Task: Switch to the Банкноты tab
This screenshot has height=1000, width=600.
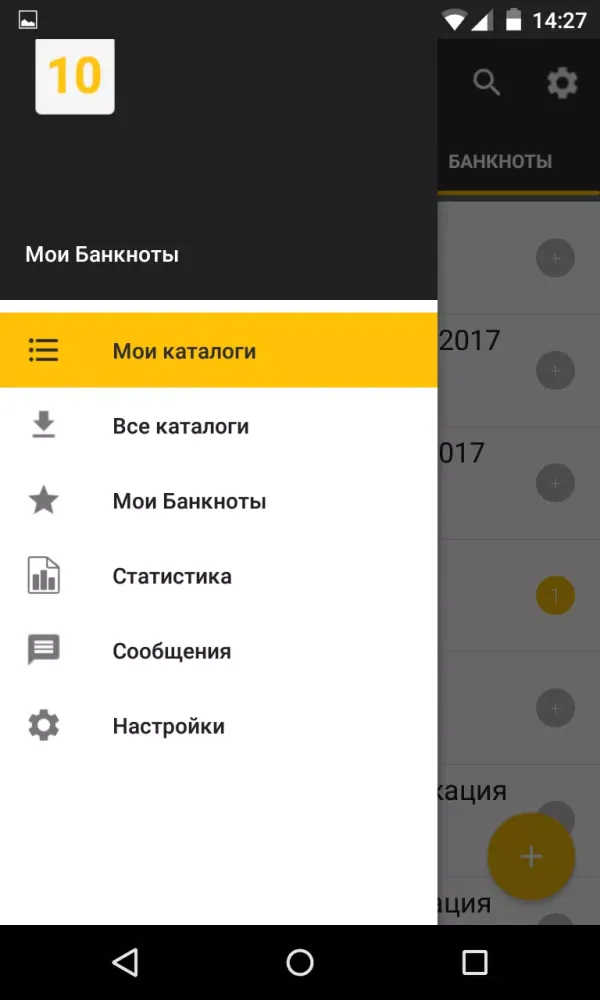Action: pyautogui.click(x=500, y=161)
